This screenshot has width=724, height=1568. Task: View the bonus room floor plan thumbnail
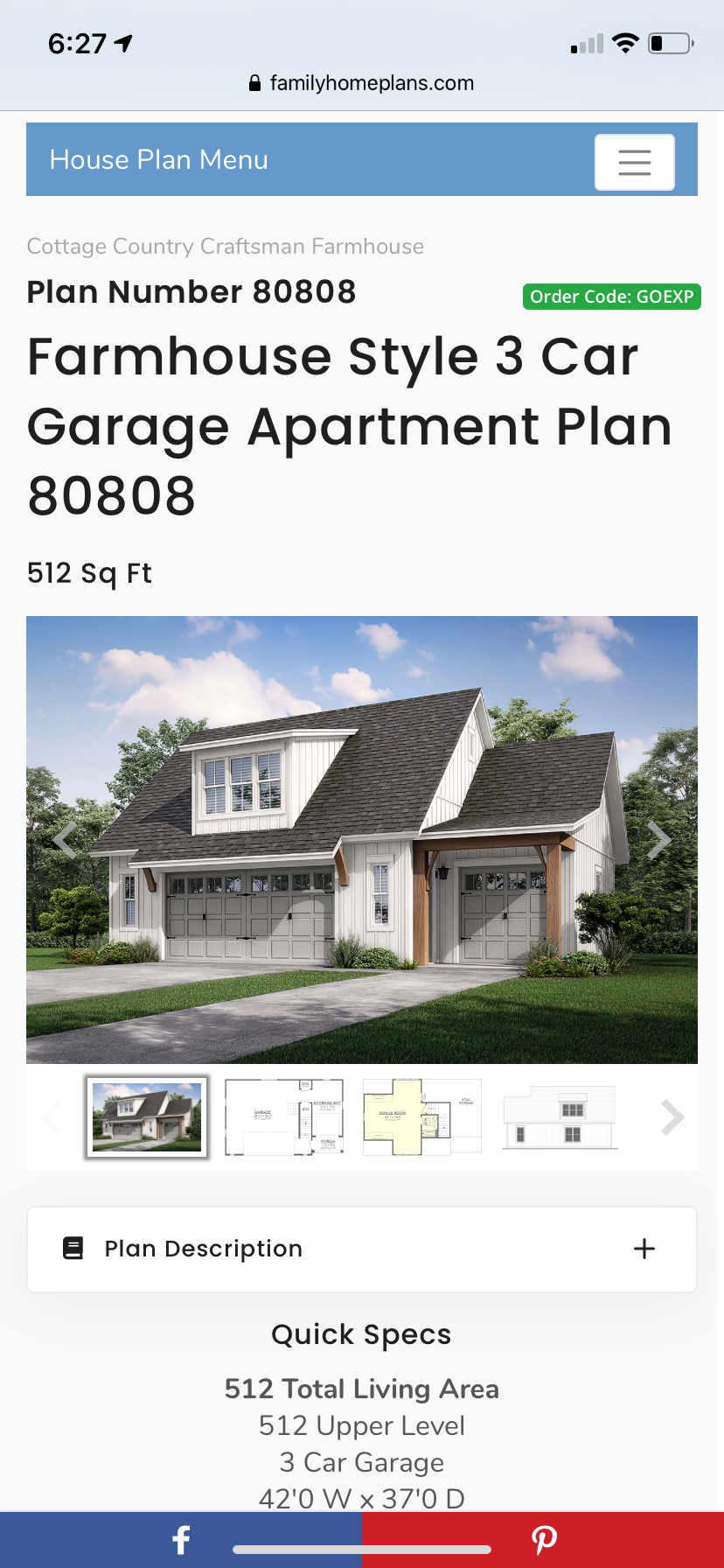(421, 1117)
